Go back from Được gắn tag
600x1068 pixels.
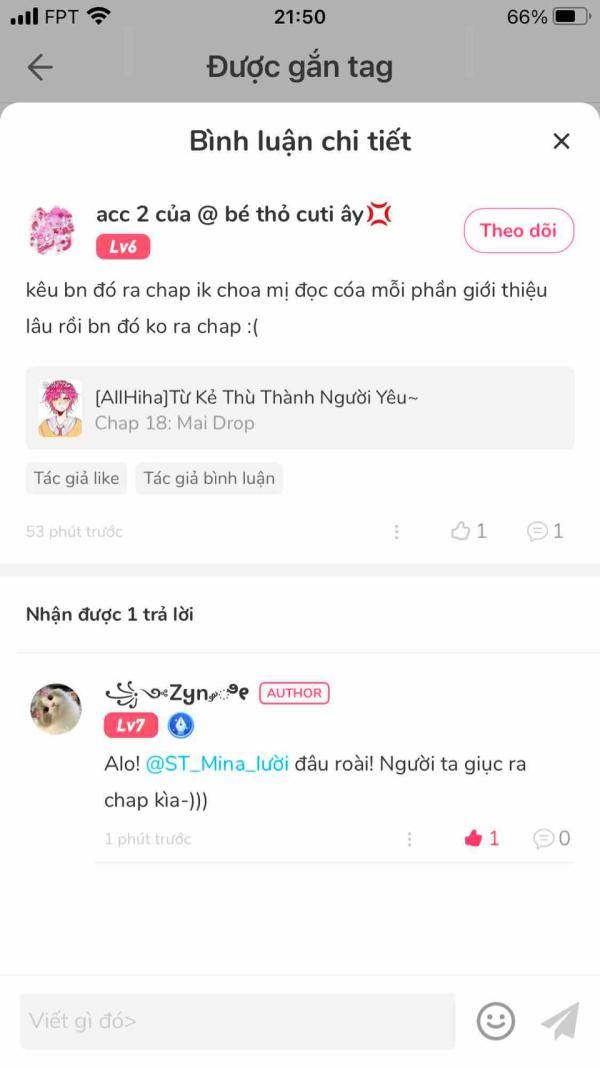click(40, 67)
